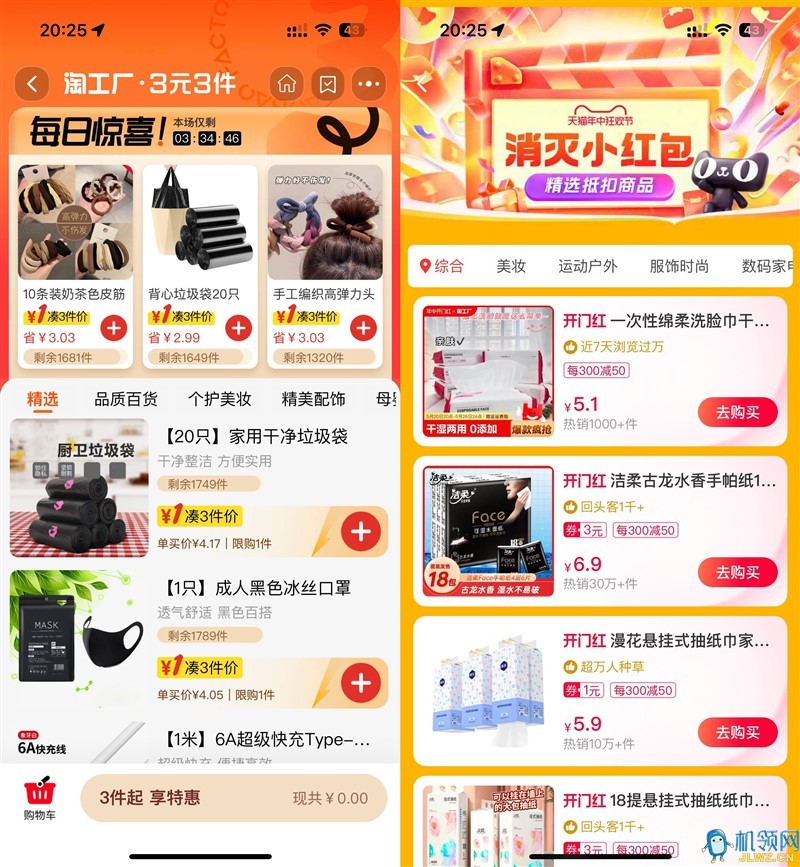Tap the 3件起 享特惠 checkout bar
The width and height of the screenshot is (800, 867).
tap(233, 798)
